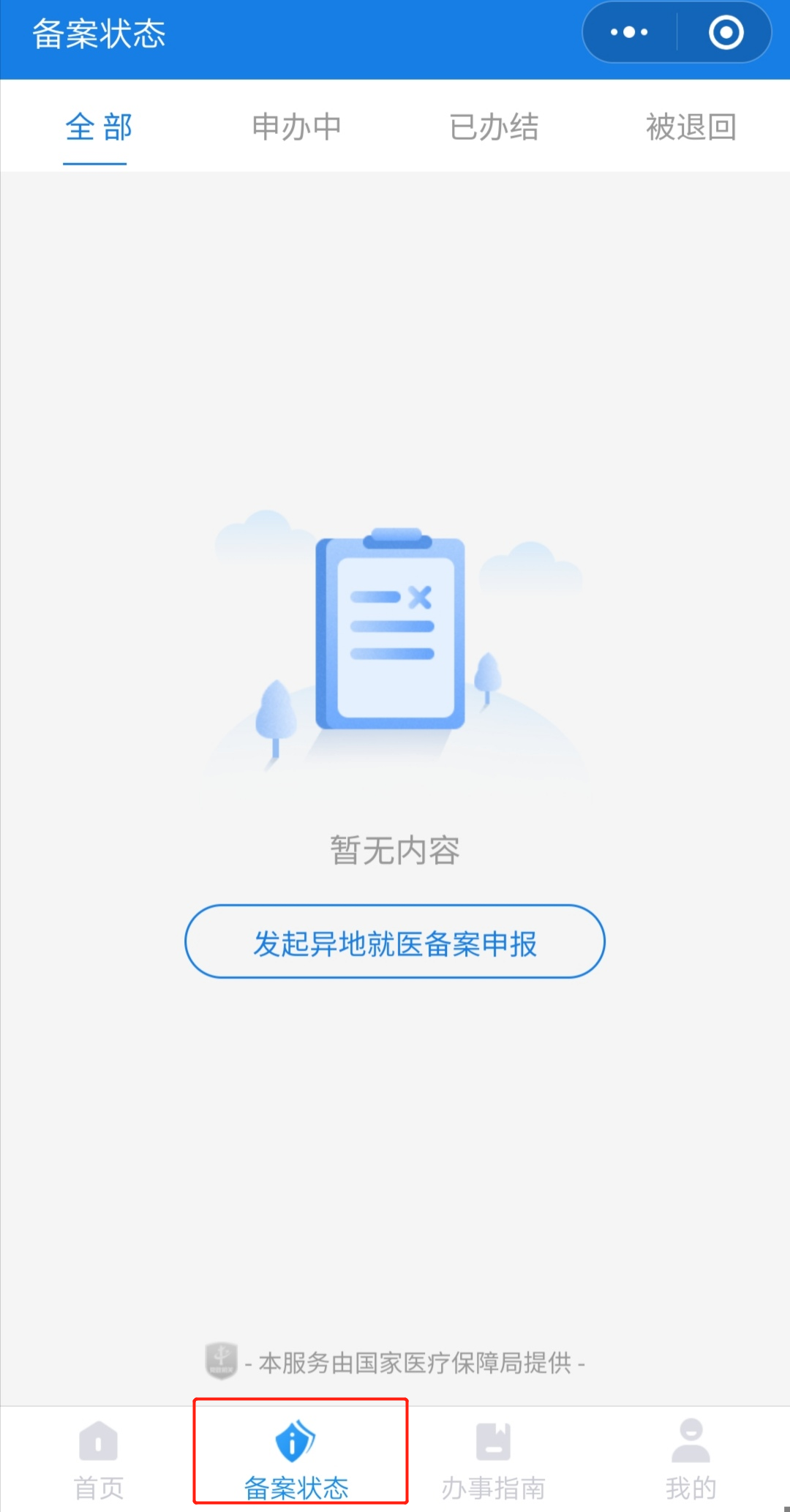This screenshot has width=790, height=1512.
Task: Switch to the 申办中 tab
Action: coord(296,127)
